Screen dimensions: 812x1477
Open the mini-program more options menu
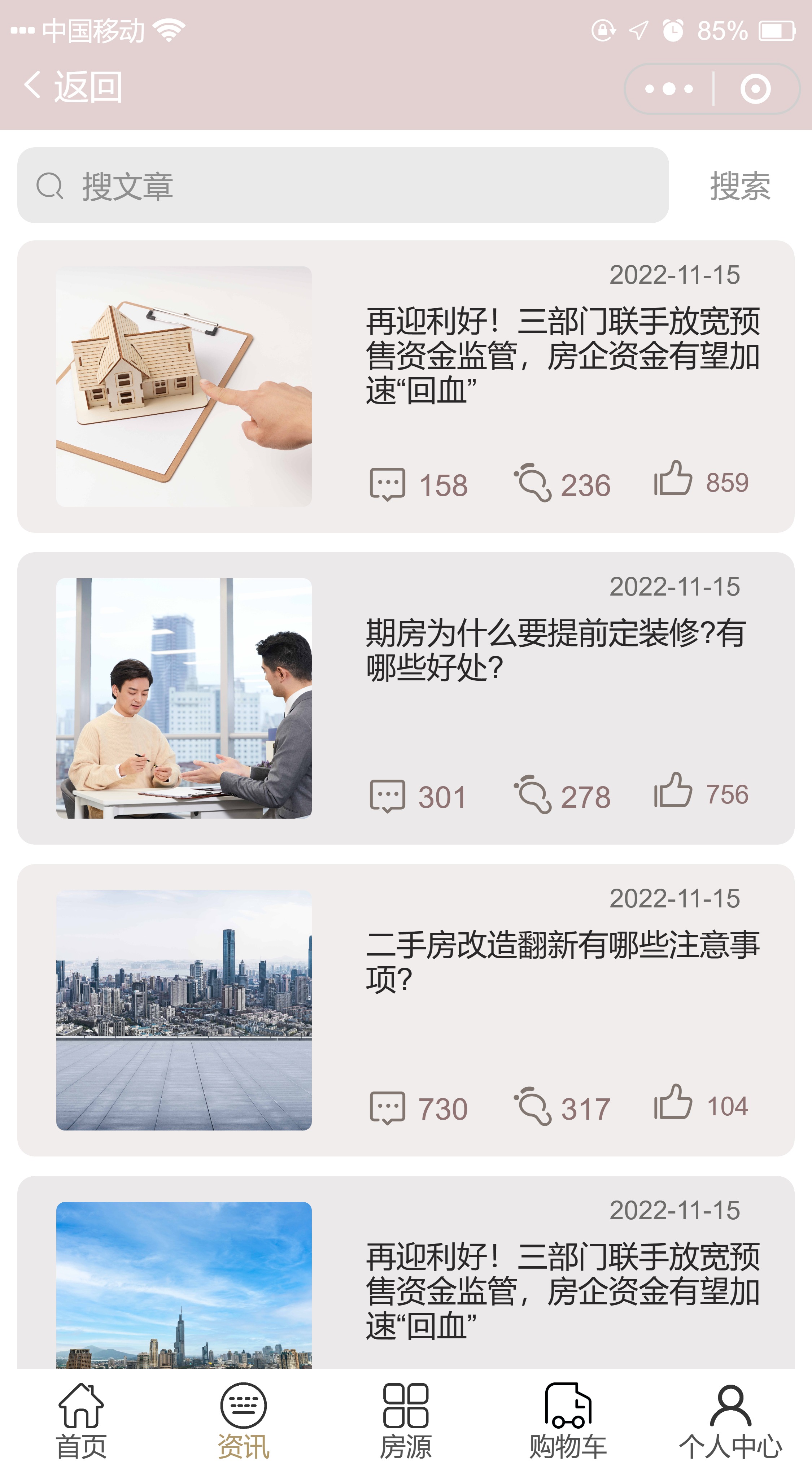coord(669,89)
